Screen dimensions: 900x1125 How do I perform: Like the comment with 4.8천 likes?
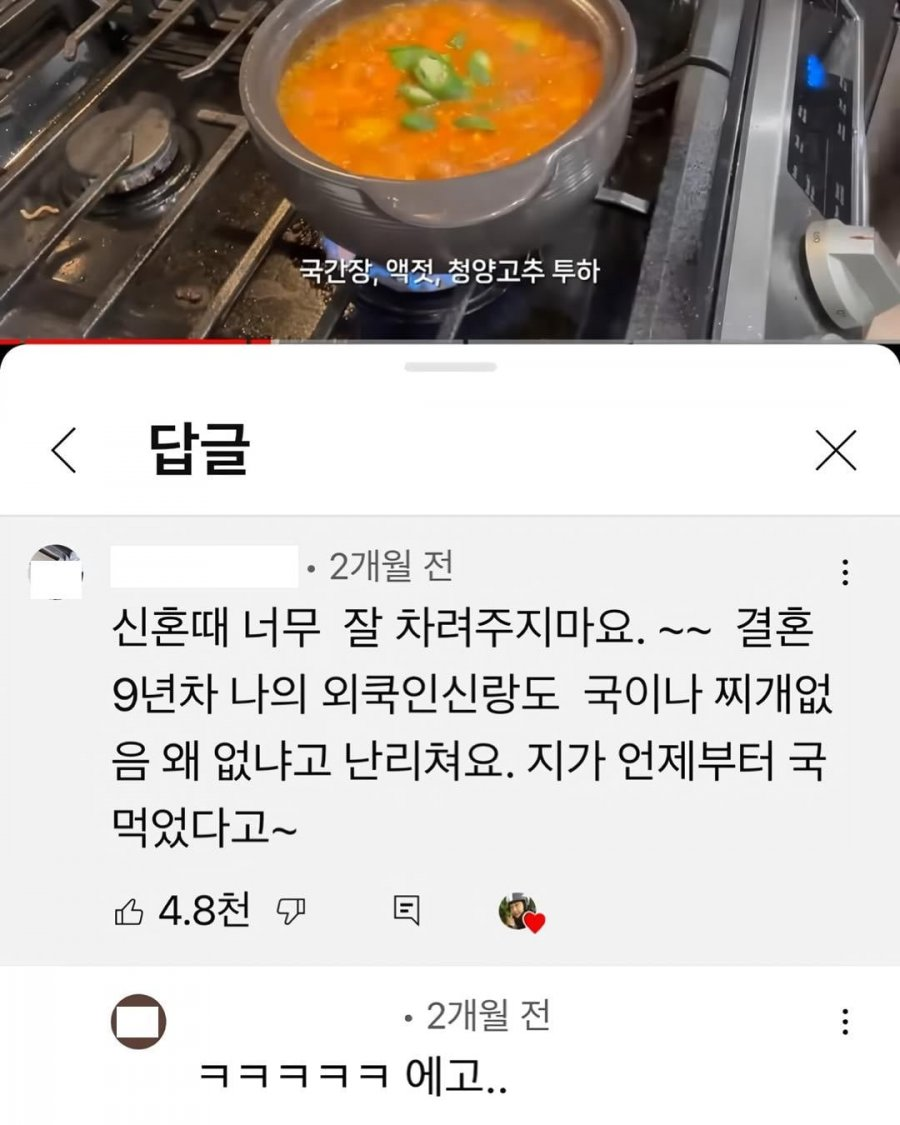pyautogui.click(x=130, y=911)
